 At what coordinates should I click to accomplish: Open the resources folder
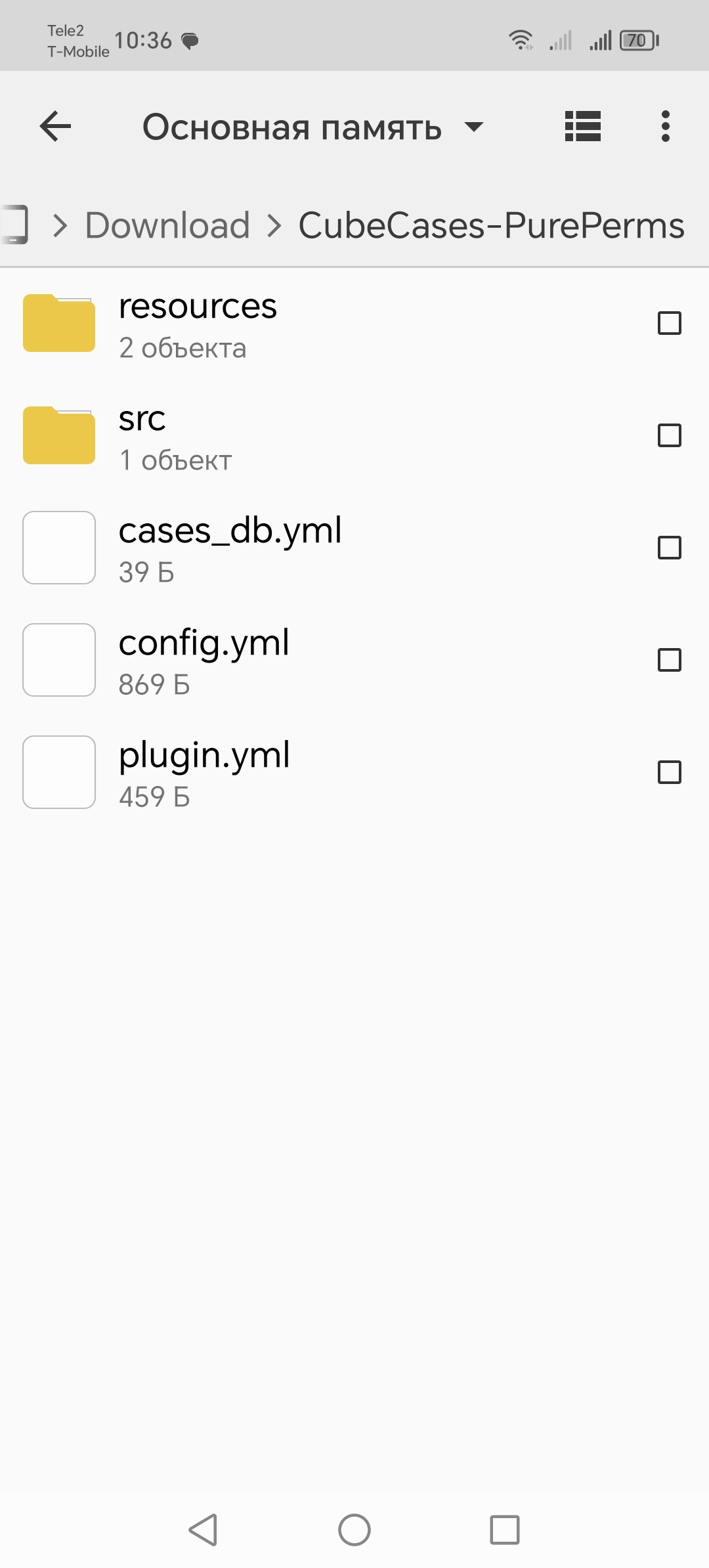[197, 323]
